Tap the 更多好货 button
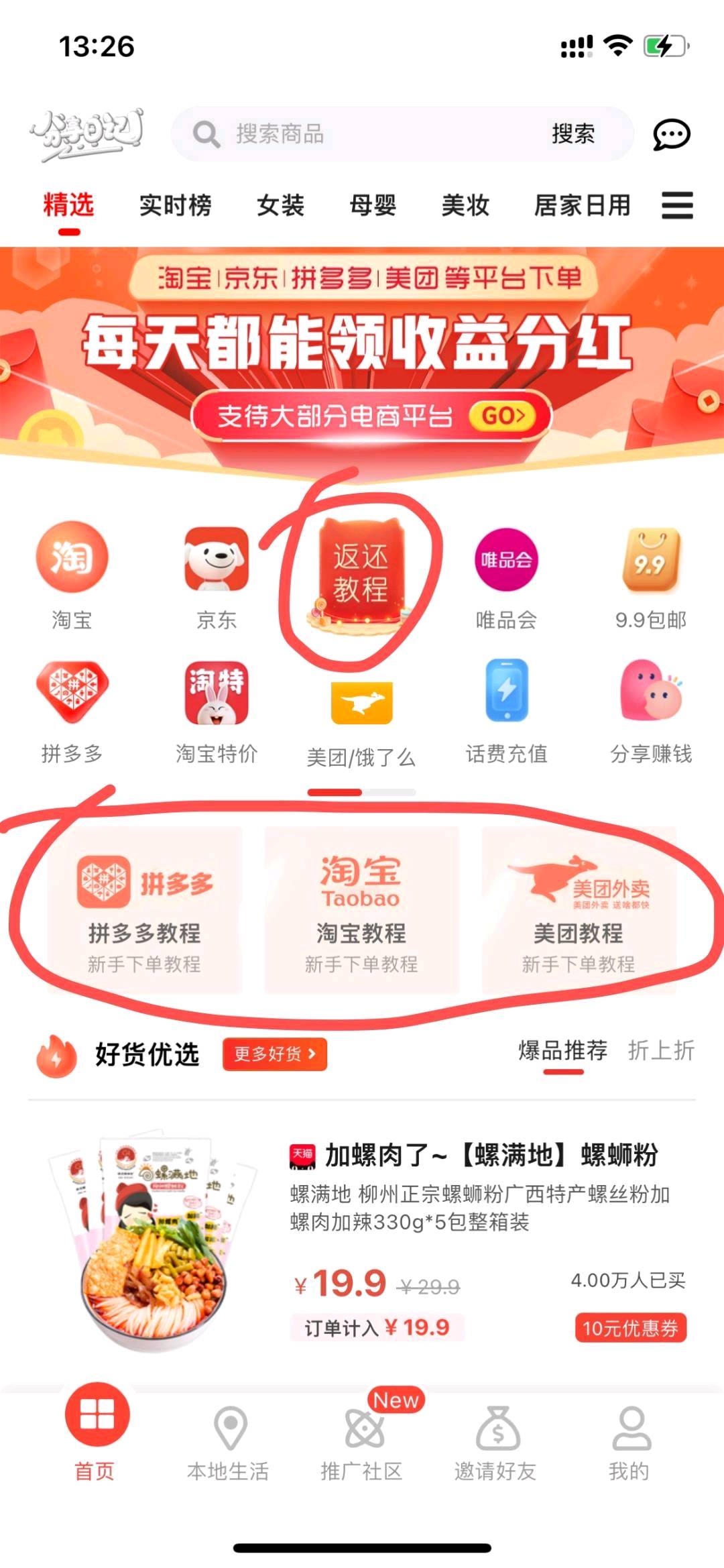This screenshot has height=1568, width=724. click(275, 1054)
